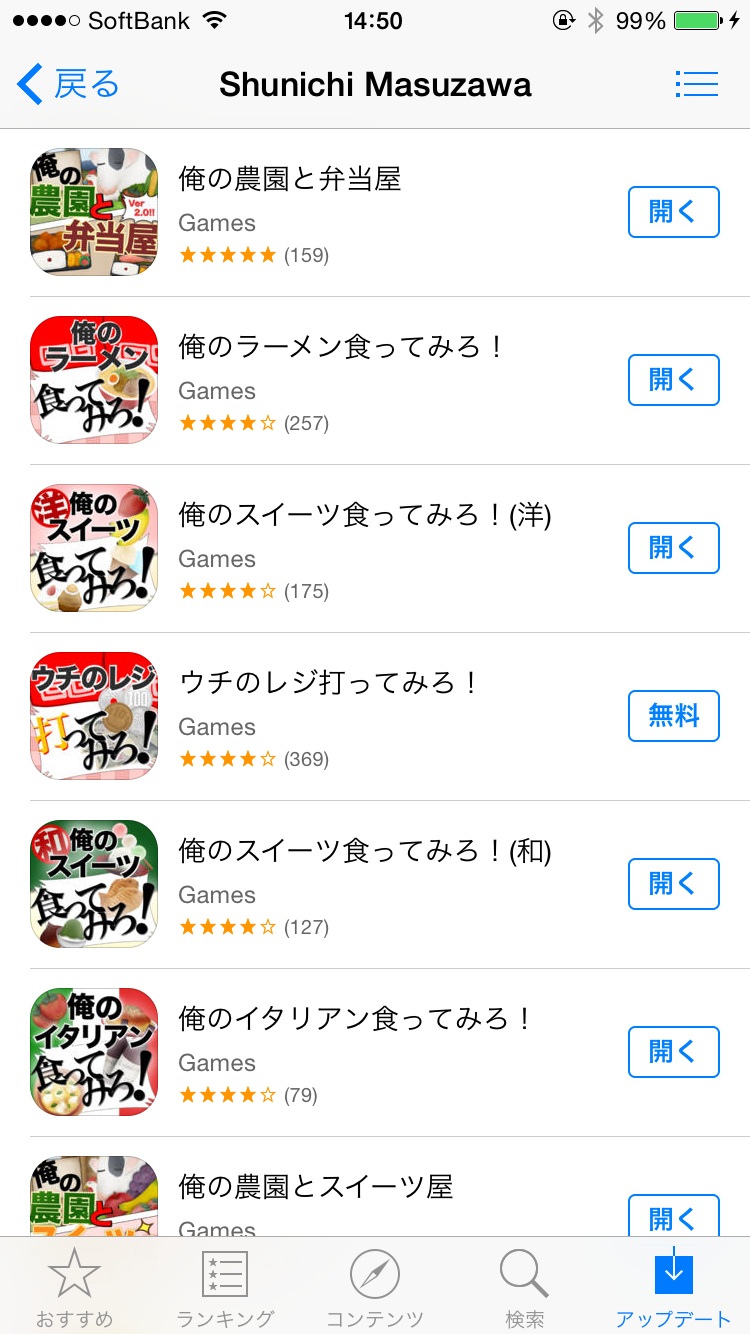Switch to the 検索 tab
This screenshot has height=1334, width=750.
[x=525, y=1288]
